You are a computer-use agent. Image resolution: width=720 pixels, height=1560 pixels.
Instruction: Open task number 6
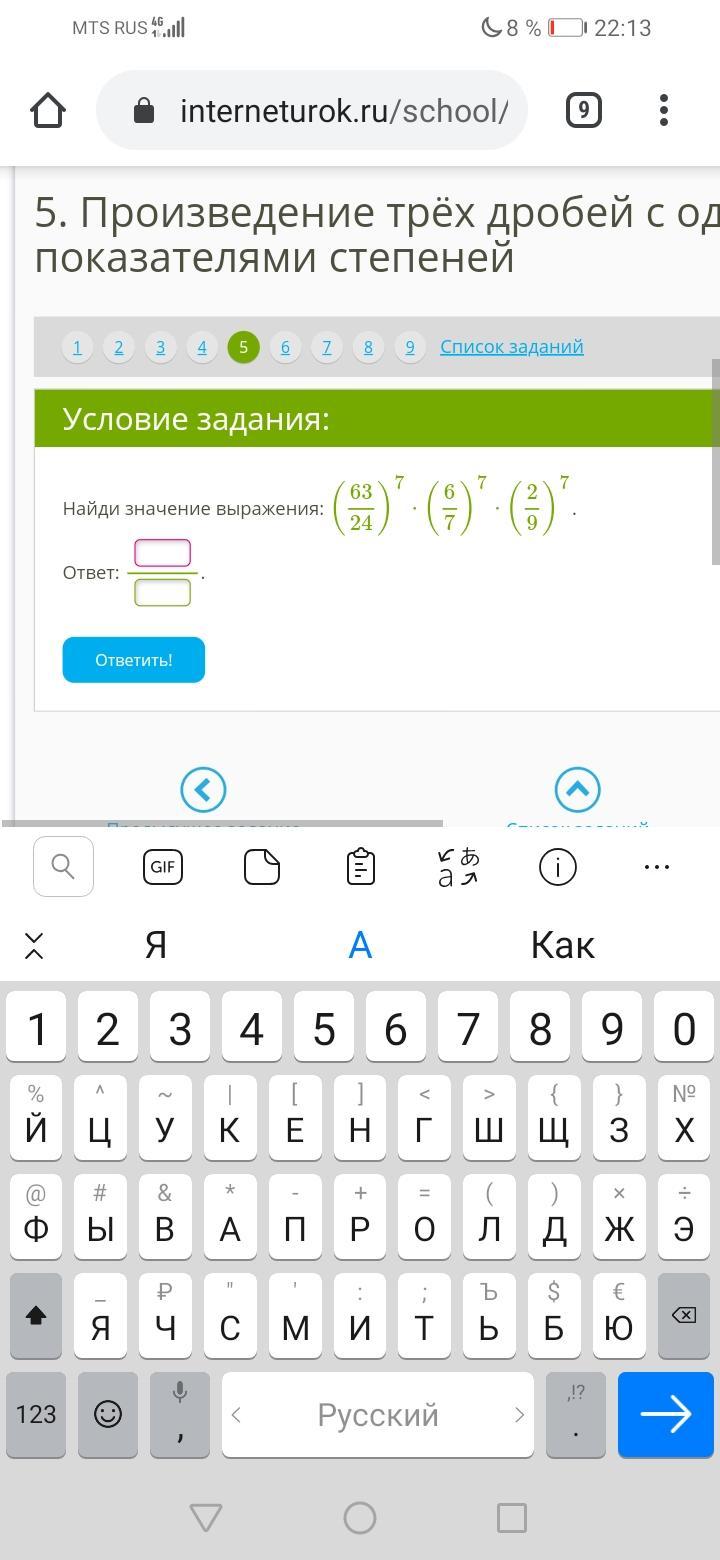coord(285,347)
